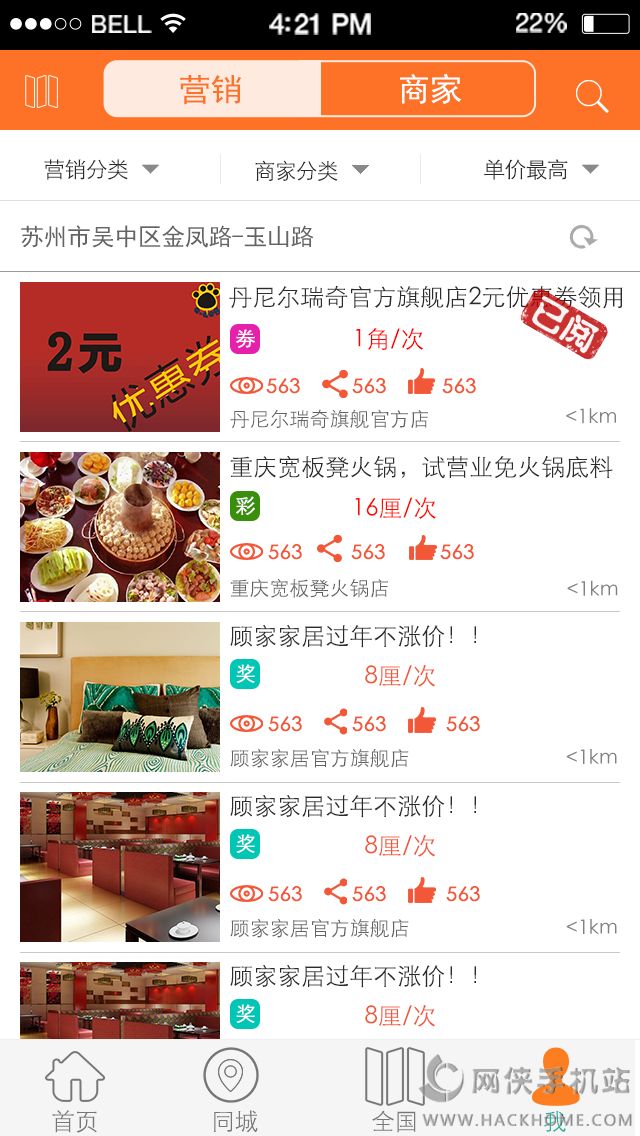Open the 单价最高 sort dropdown
The width and height of the screenshot is (640, 1136).
coord(540,170)
